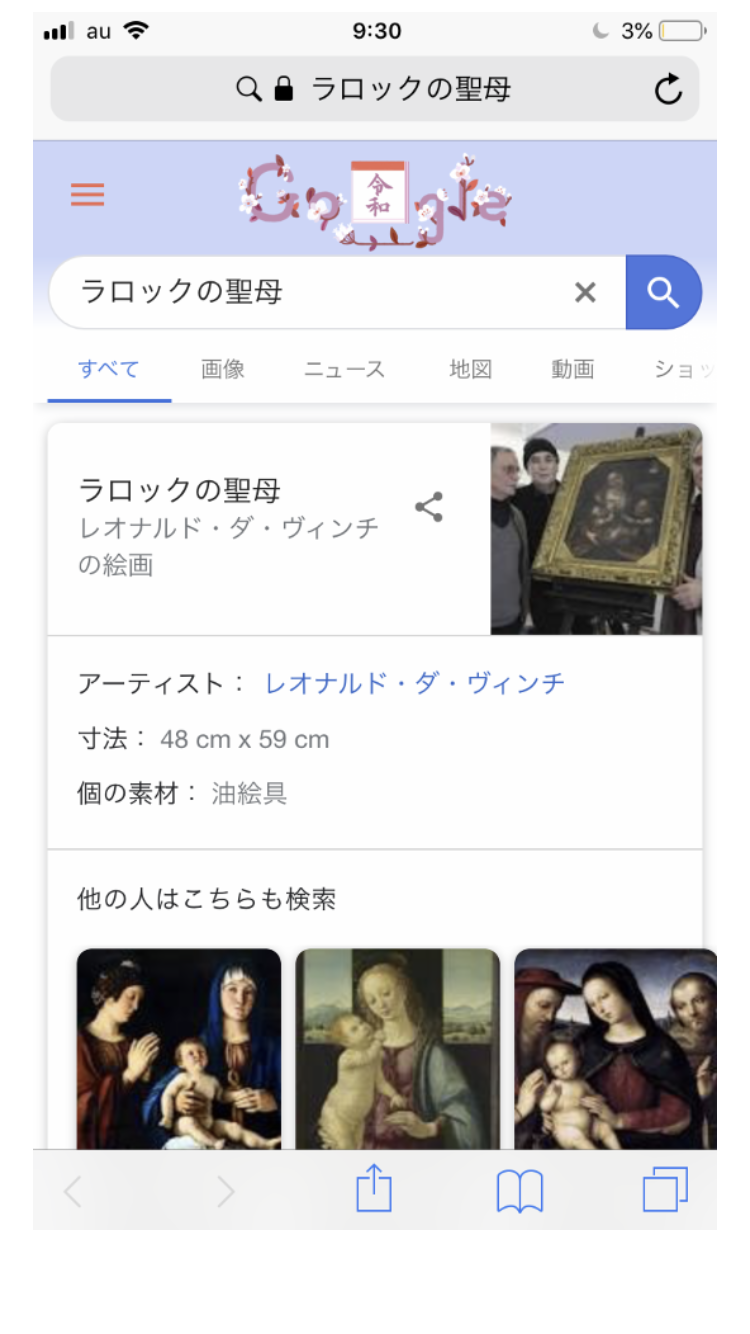Open Safari bookmarks

520,1190
